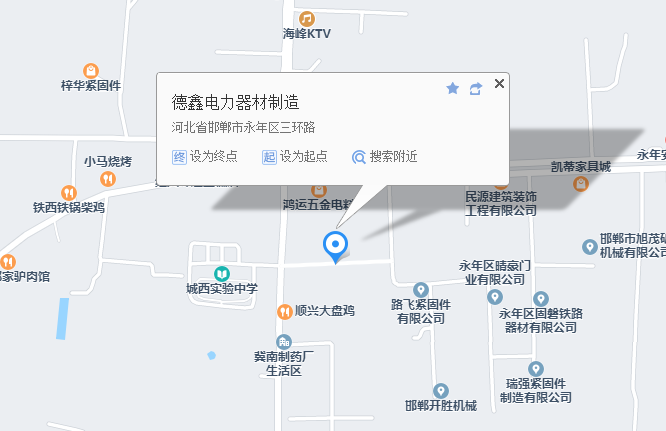This screenshot has width=666, height=431.
Task: Open the 梓华紧固件 map point
Action: pyautogui.click(x=91, y=70)
